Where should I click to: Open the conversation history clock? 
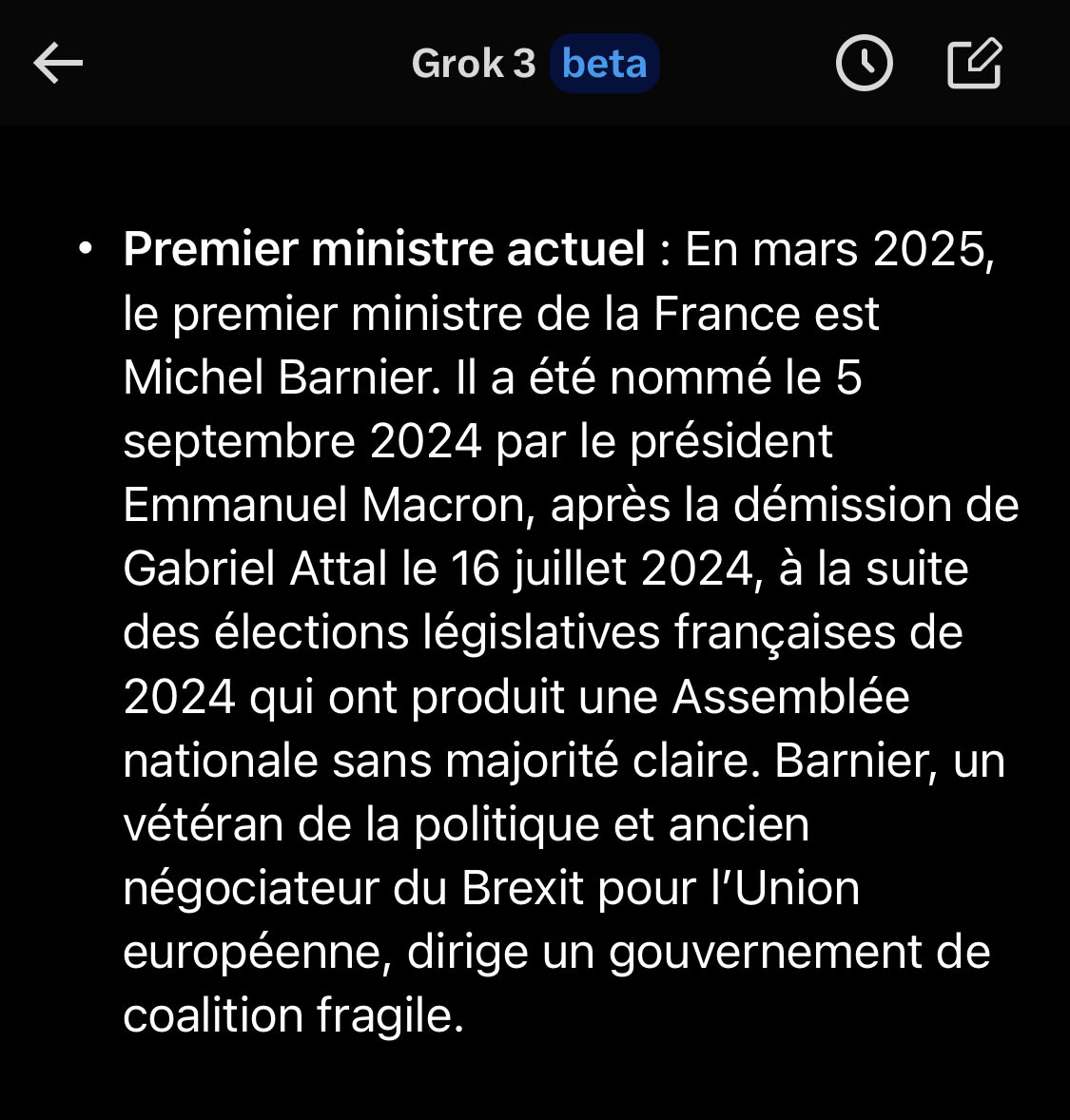click(864, 64)
